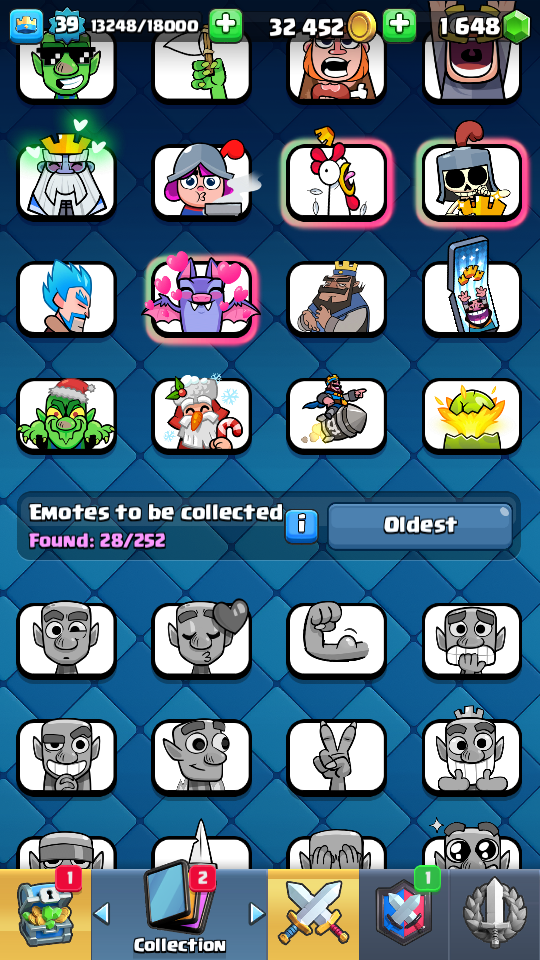The width and height of the screenshot is (540, 960).
Task: Switch to the Battle crossed swords tab
Action: (313, 914)
